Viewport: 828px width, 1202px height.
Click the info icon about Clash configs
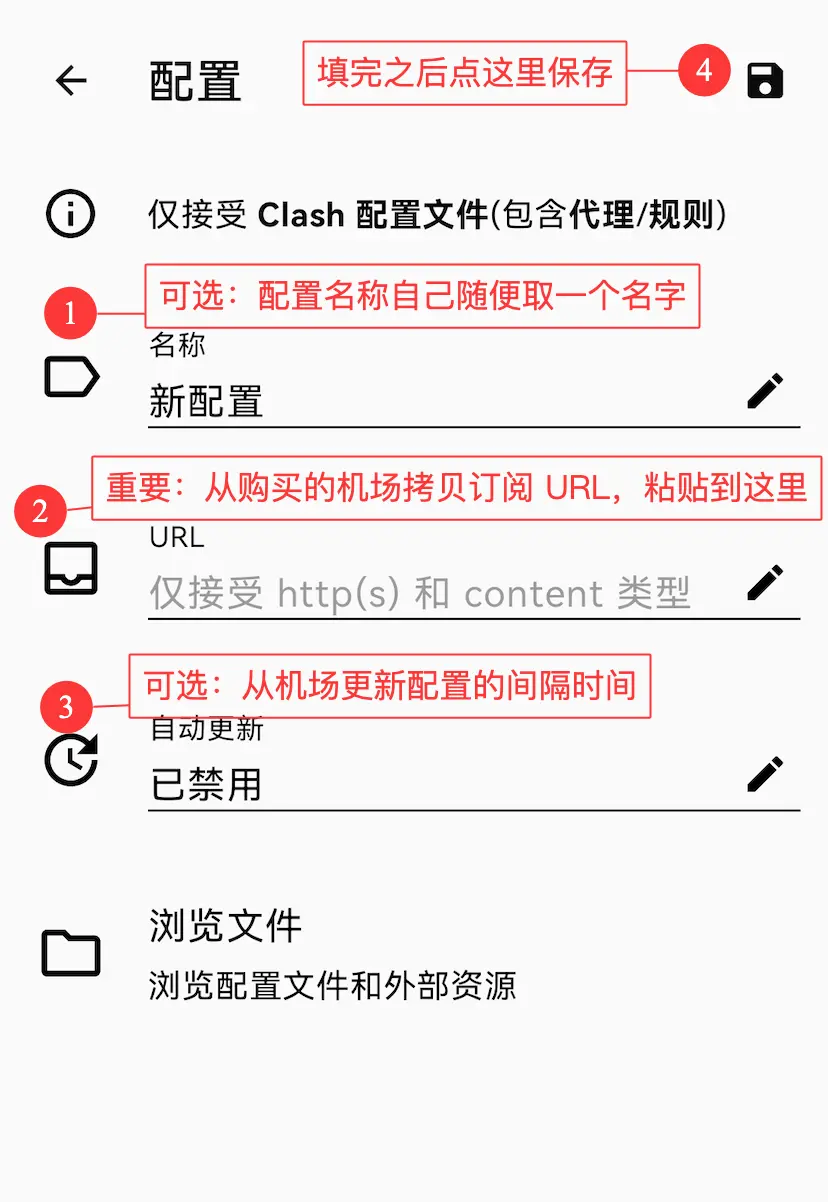(69, 214)
